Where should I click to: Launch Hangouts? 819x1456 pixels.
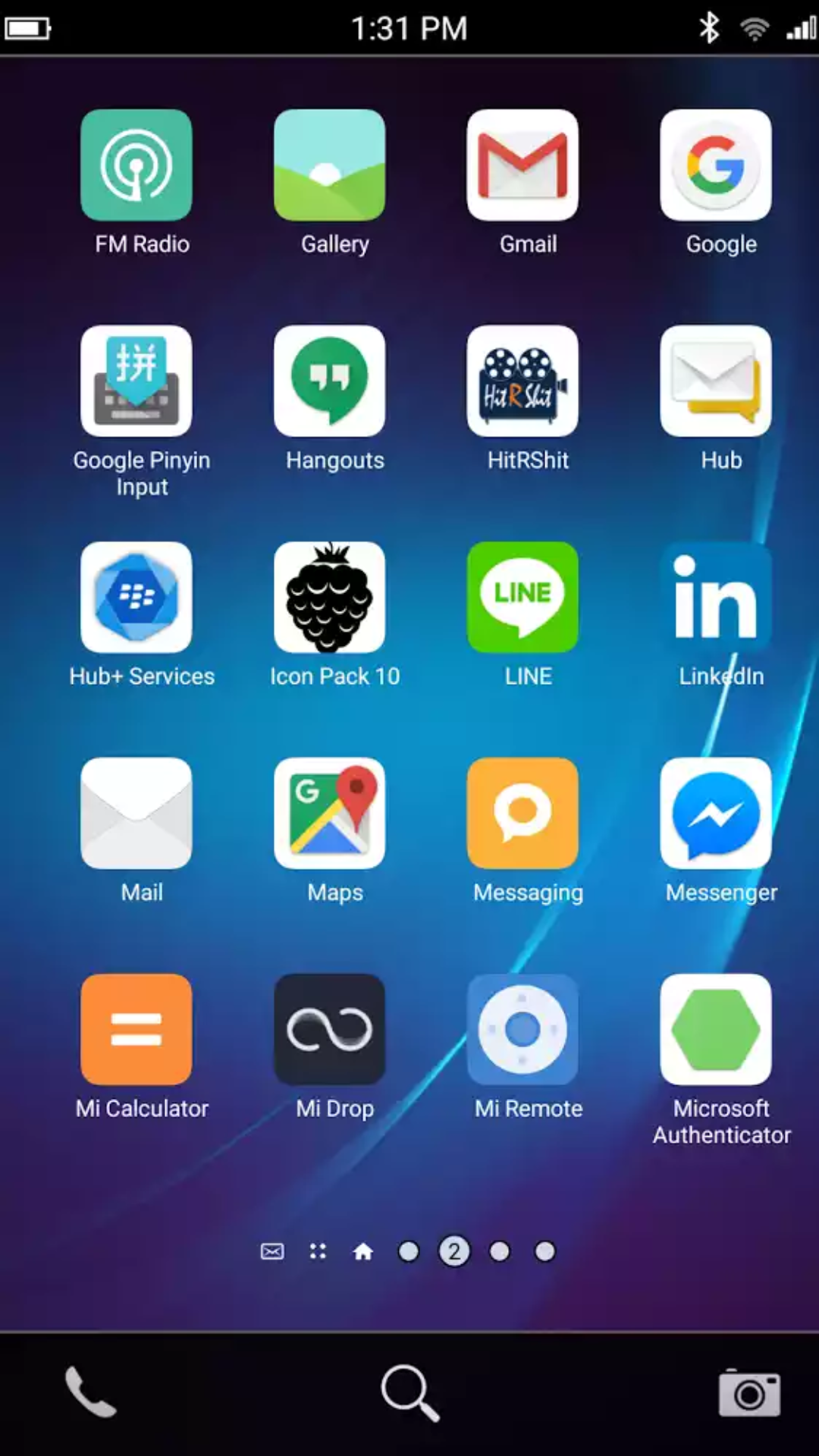(x=329, y=381)
